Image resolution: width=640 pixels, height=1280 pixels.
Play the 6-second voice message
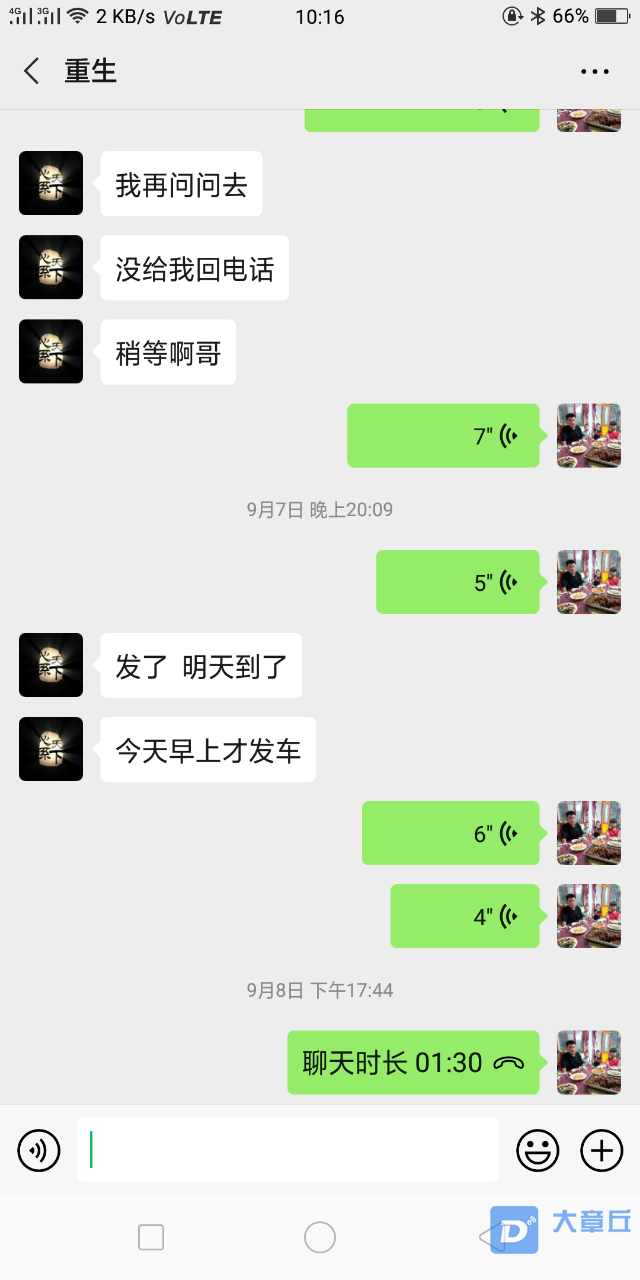(450, 833)
